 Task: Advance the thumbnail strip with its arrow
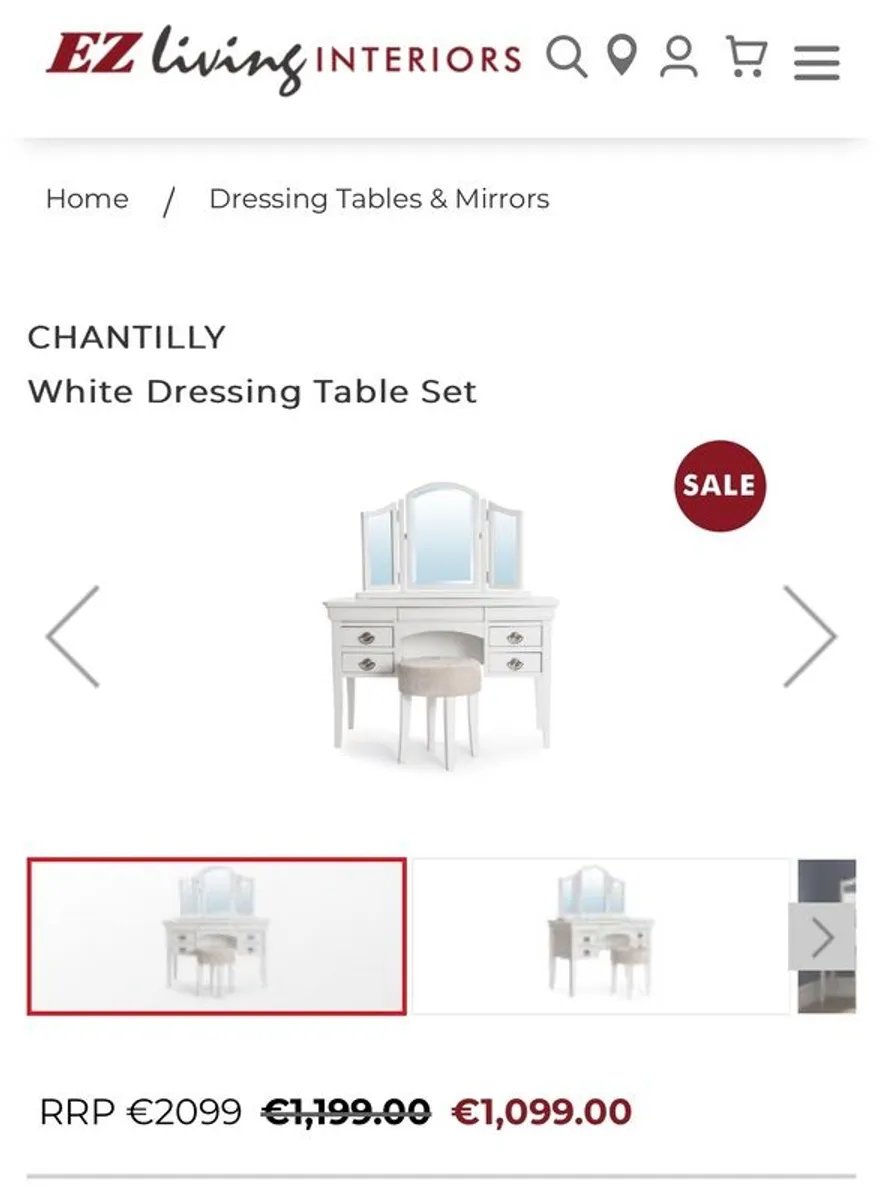(822, 937)
